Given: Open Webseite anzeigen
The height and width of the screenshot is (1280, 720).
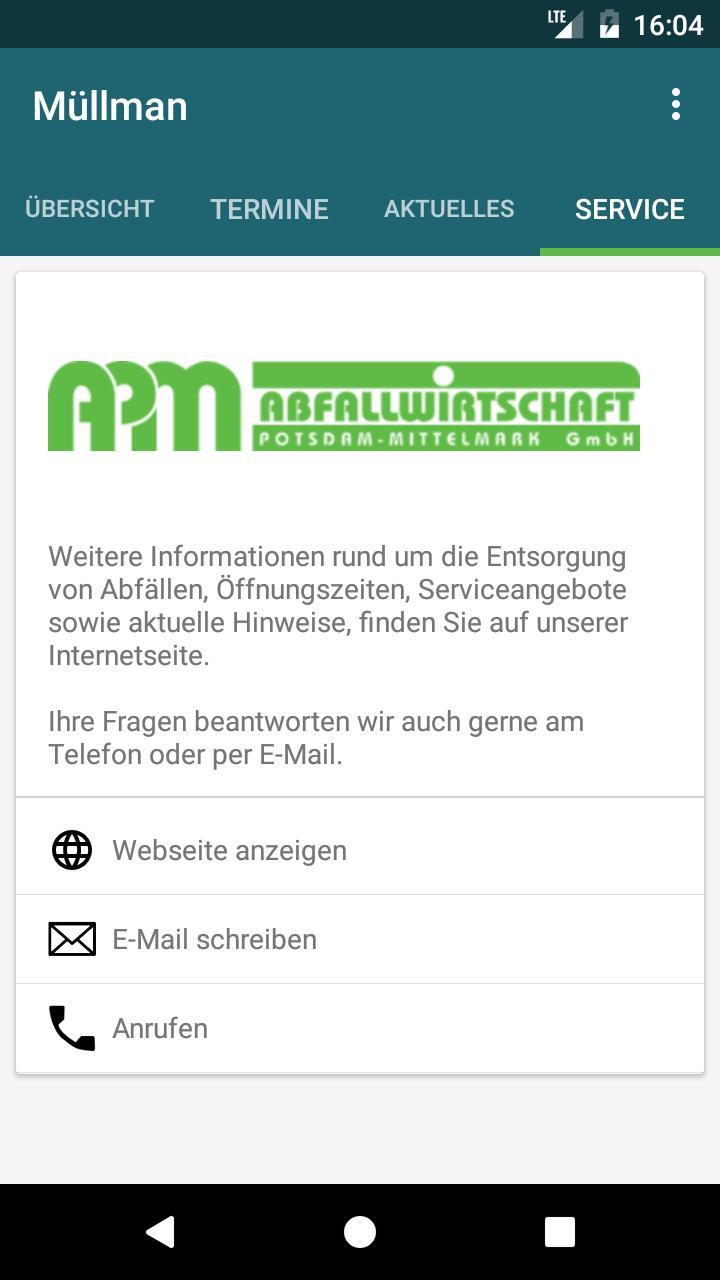Looking at the screenshot, I should [229, 849].
